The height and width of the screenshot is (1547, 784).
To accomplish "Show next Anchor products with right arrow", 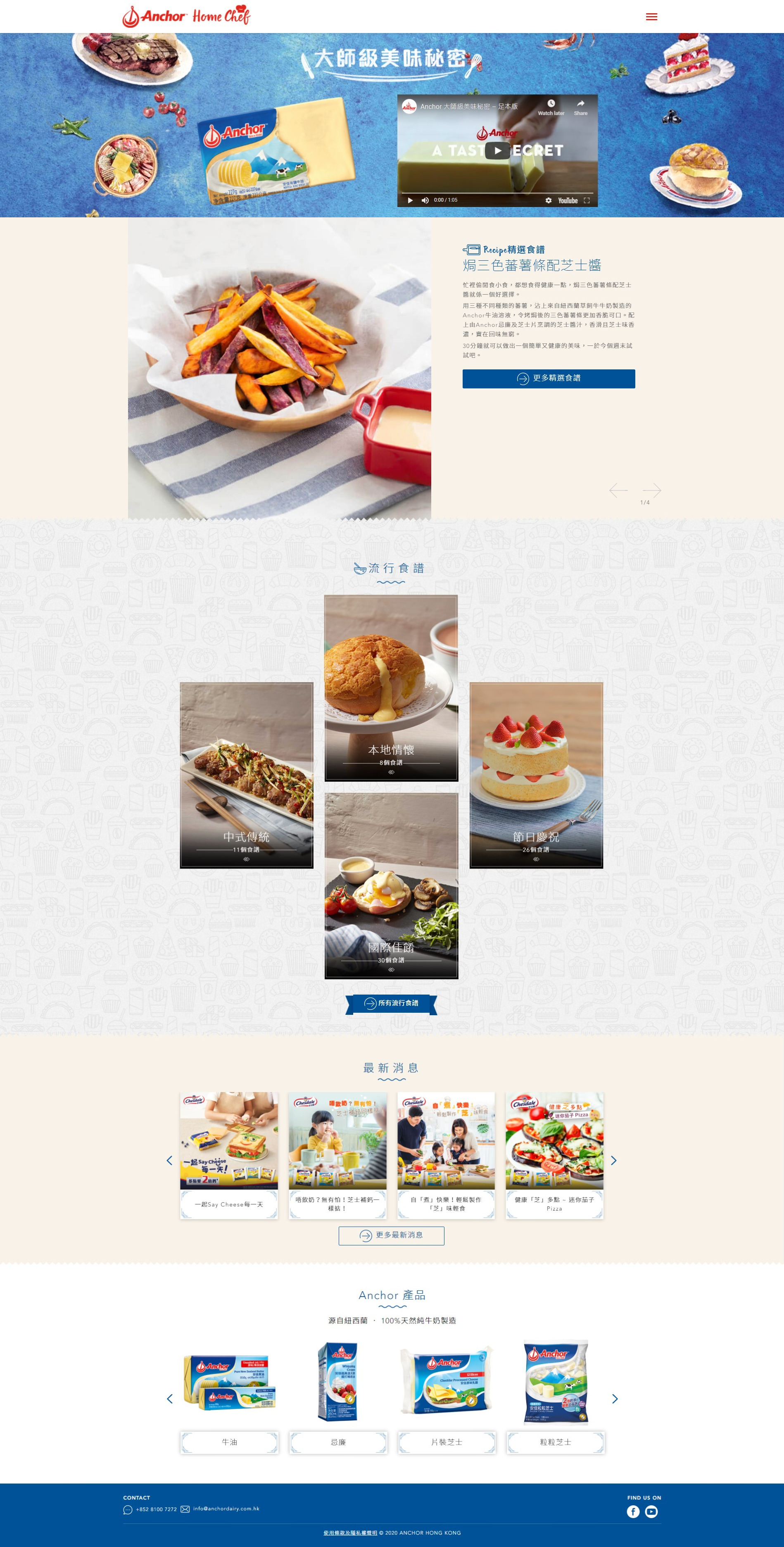I will (x=615, y=1399).
